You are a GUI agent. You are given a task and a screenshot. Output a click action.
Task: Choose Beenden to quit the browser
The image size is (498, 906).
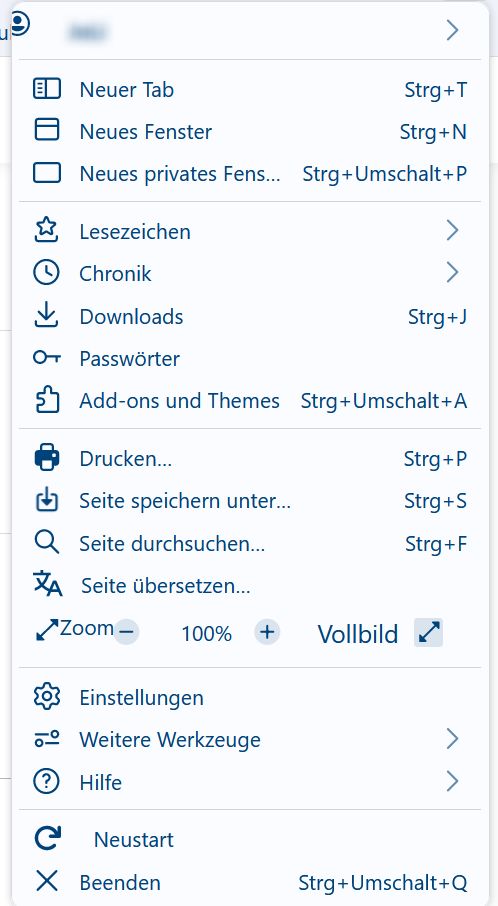[x=246, y=882]
